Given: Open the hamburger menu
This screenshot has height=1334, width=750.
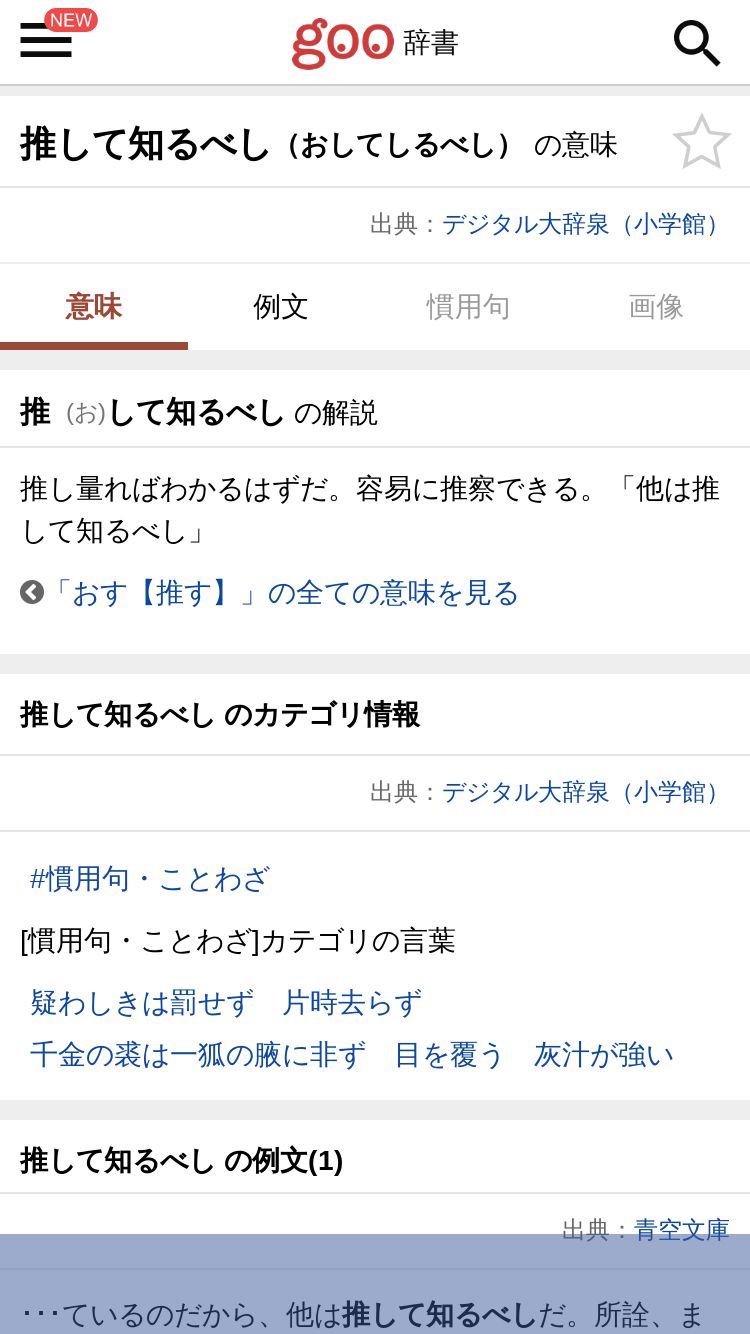Looking at the screenshot, I should 46,40.
